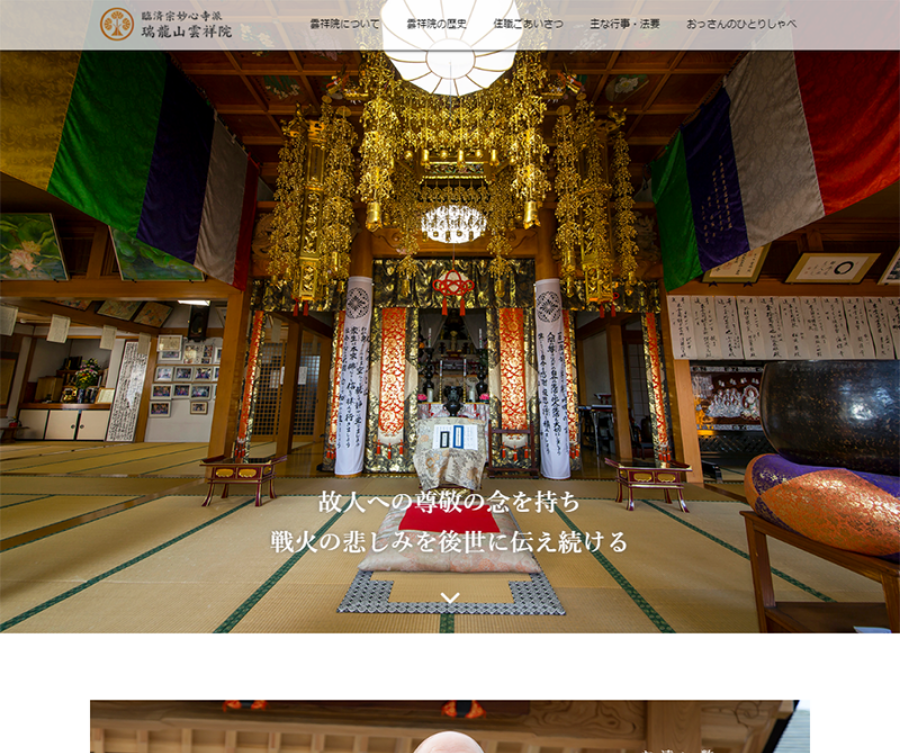Tap the down chevron below the headline
This screenshot has height=753, width=900.
coord(450,598)
